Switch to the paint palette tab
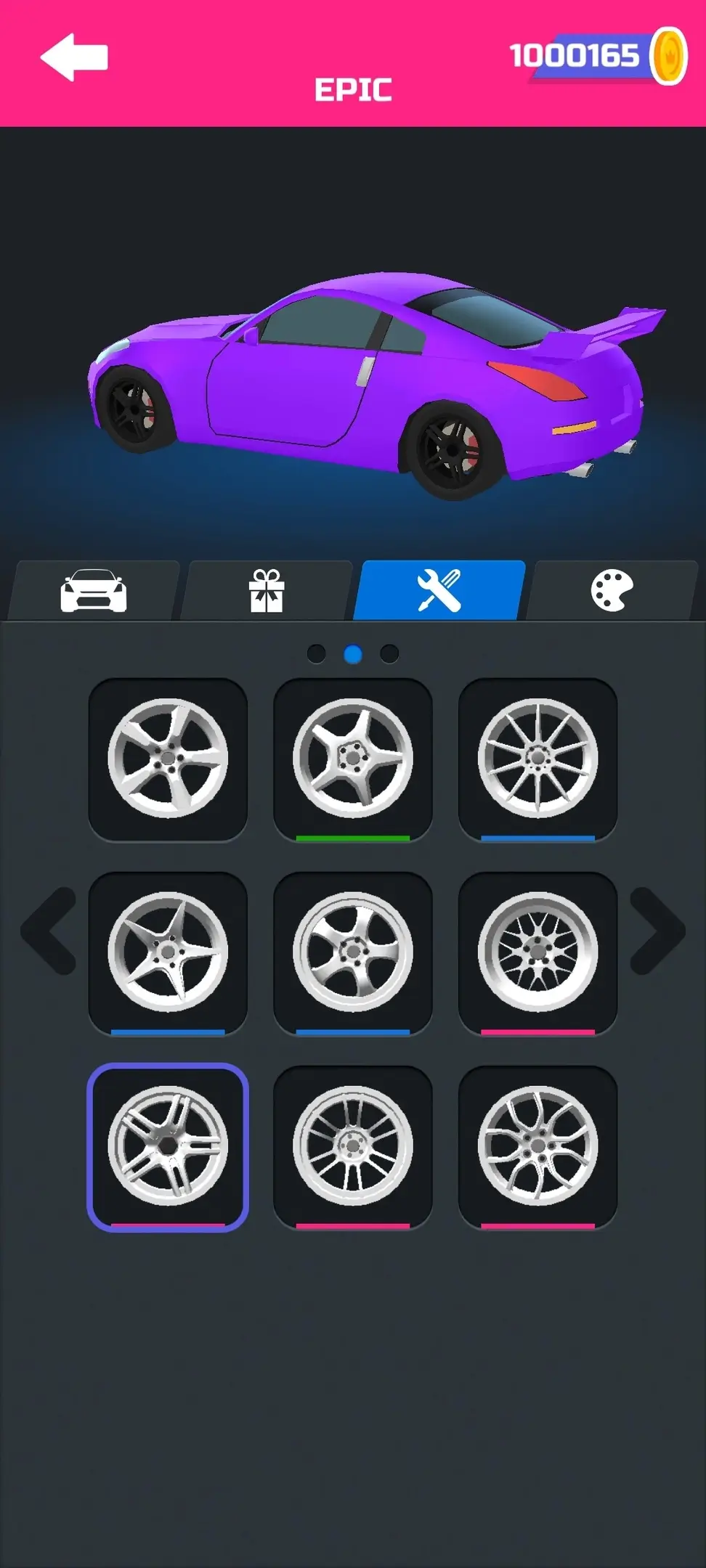 pos(612,590)
